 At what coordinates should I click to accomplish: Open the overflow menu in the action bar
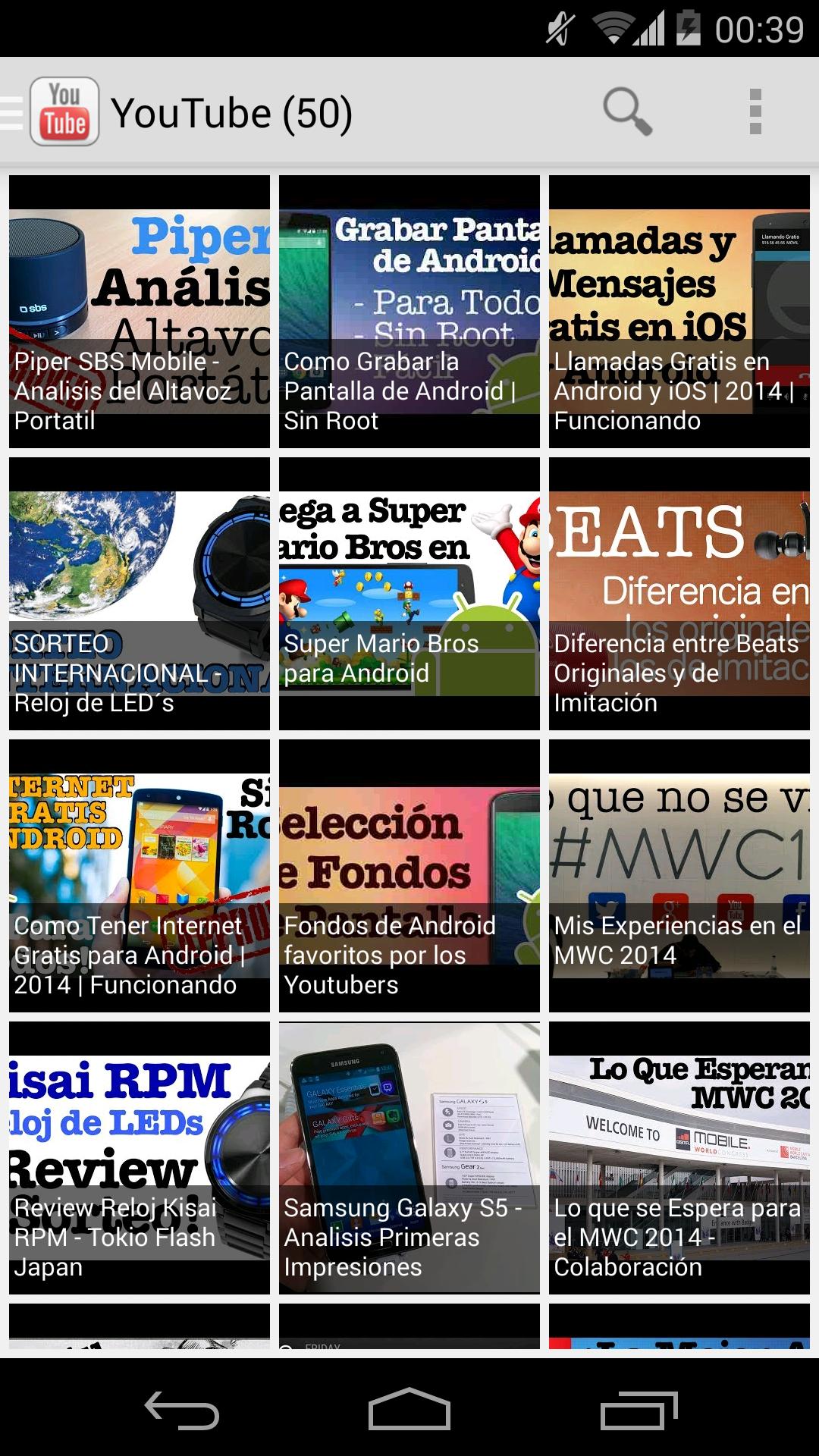pyautogui.click(x=755, y=112)
